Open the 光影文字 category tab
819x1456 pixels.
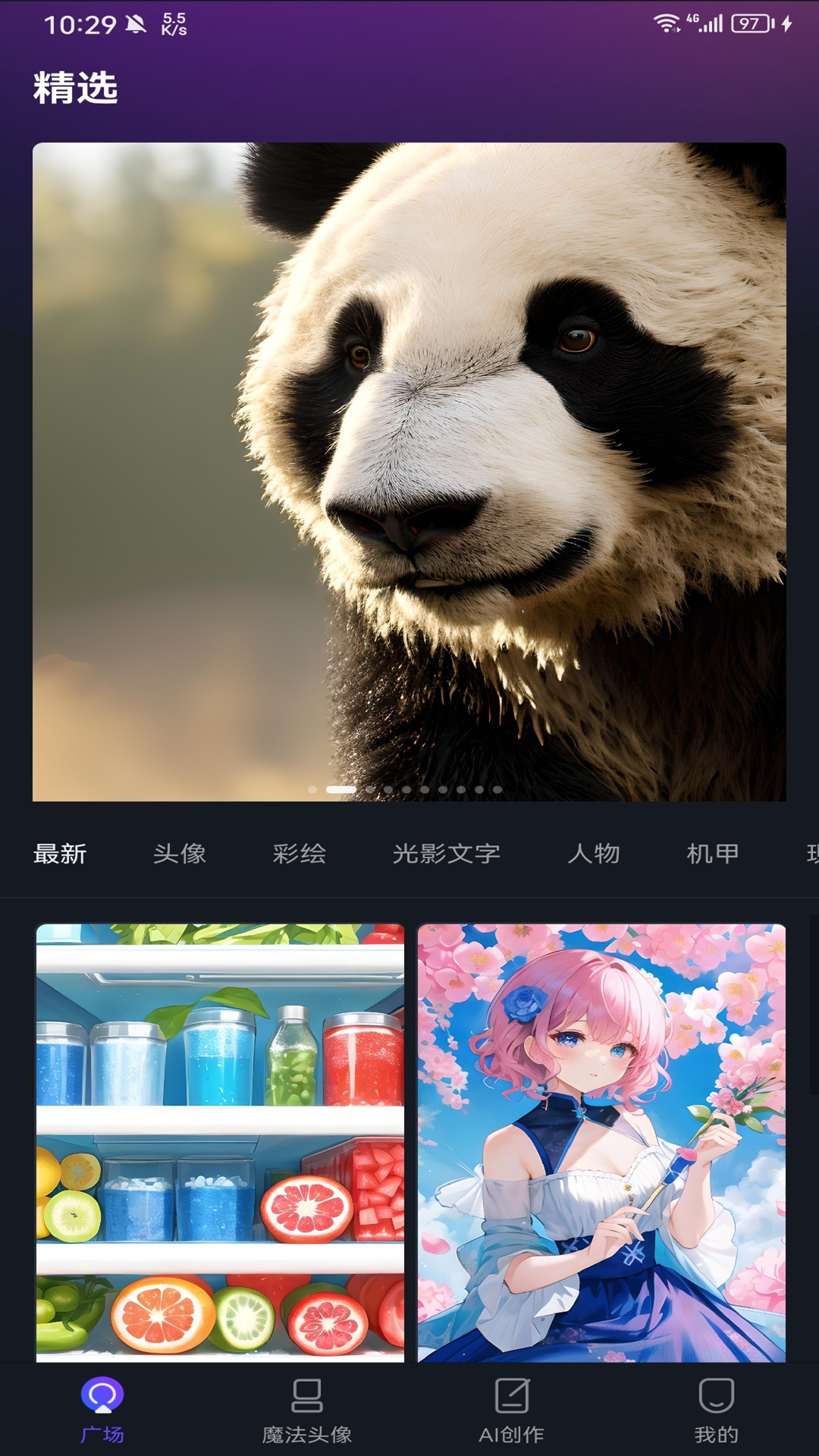click(447, 854)
